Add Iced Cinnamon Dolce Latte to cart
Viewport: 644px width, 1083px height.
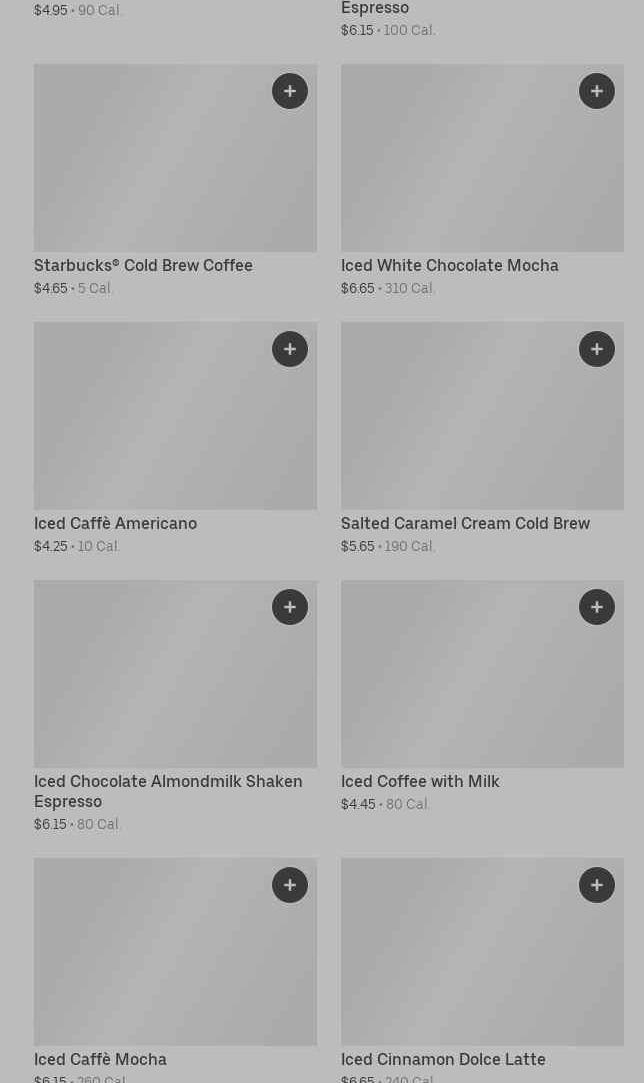coord(597,885)
